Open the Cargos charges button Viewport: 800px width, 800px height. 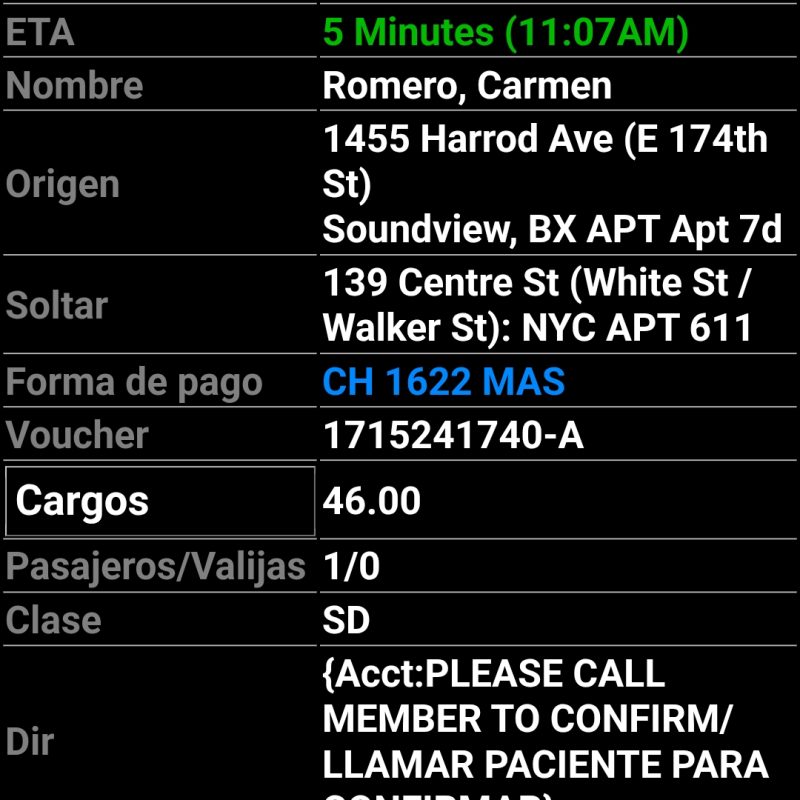160,501
